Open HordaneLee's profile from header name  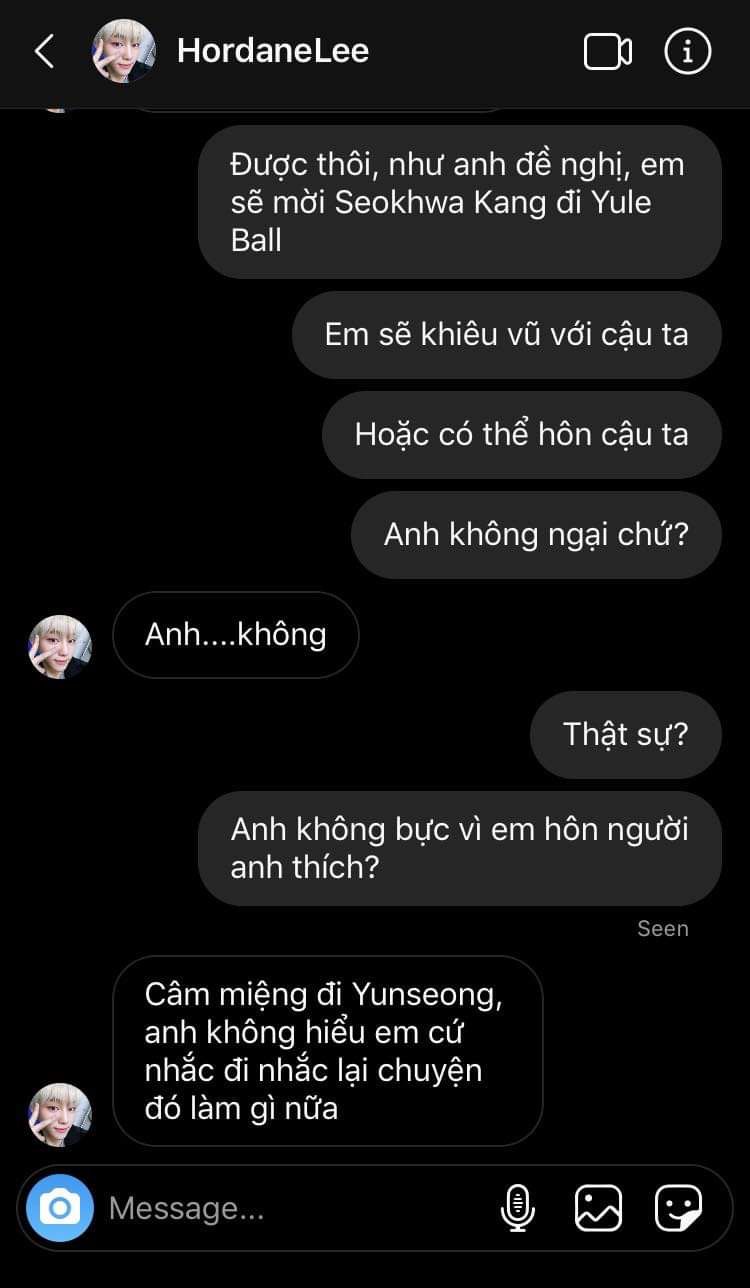pyautogui.click(x=272, y=51)
